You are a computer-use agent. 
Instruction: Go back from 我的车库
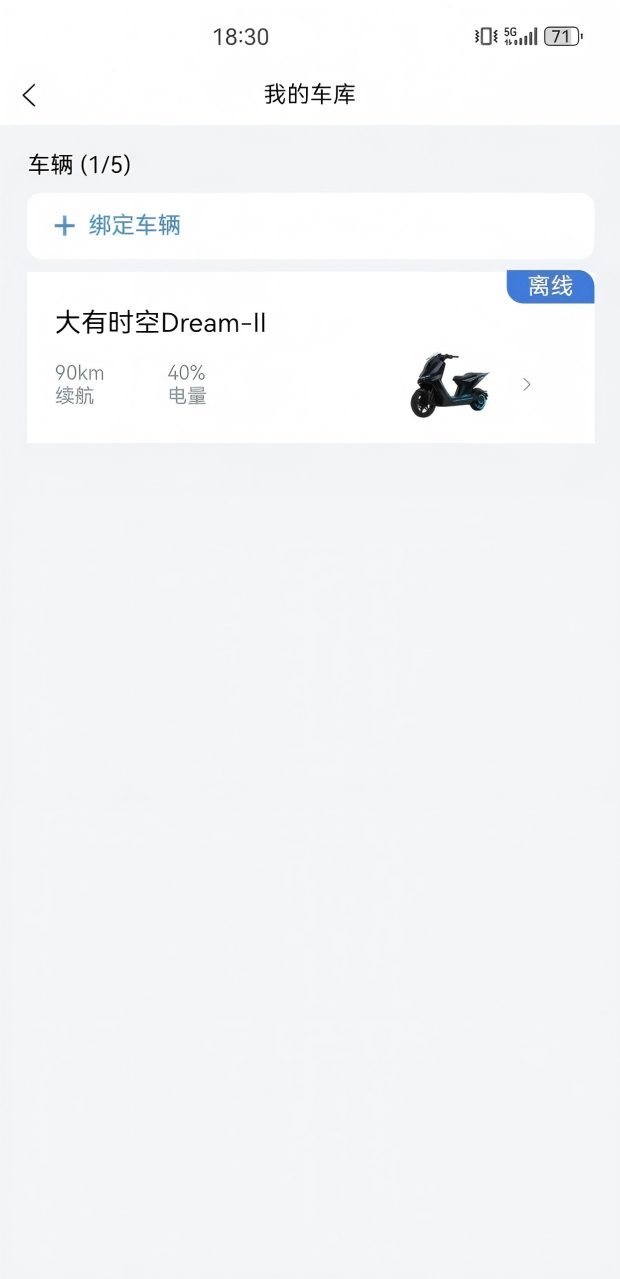click(29, 95)
